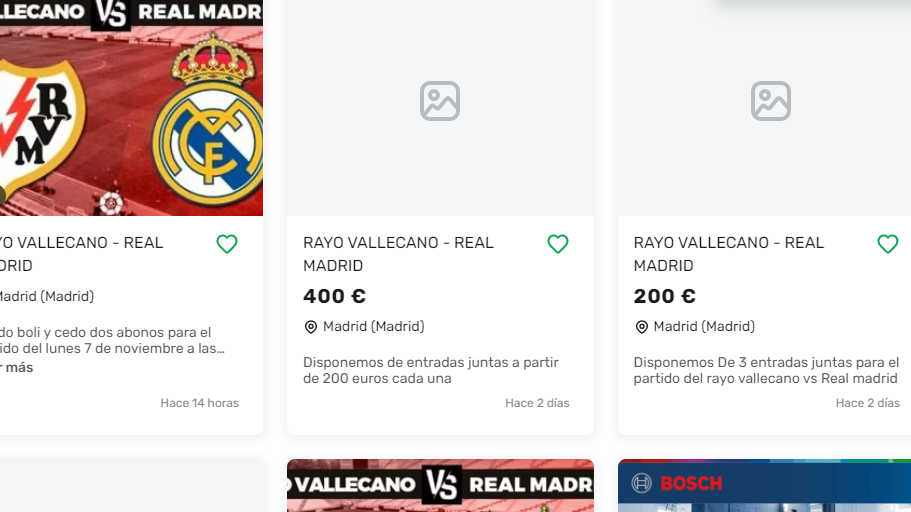Open the listing posted hace 14 horas
Screen dimensions: 911x512
[x=80, y=254]
